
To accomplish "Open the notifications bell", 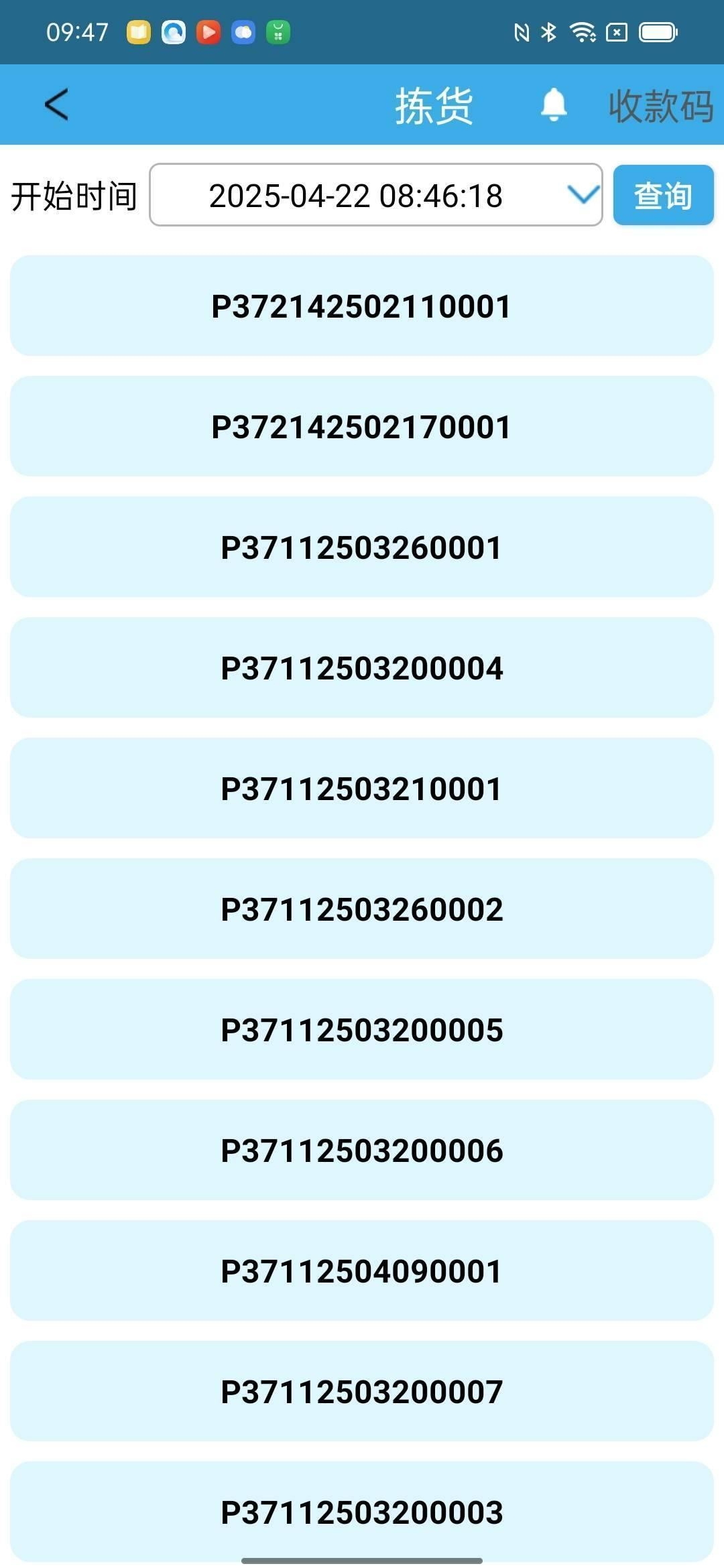I will click(x=554, y=105).
